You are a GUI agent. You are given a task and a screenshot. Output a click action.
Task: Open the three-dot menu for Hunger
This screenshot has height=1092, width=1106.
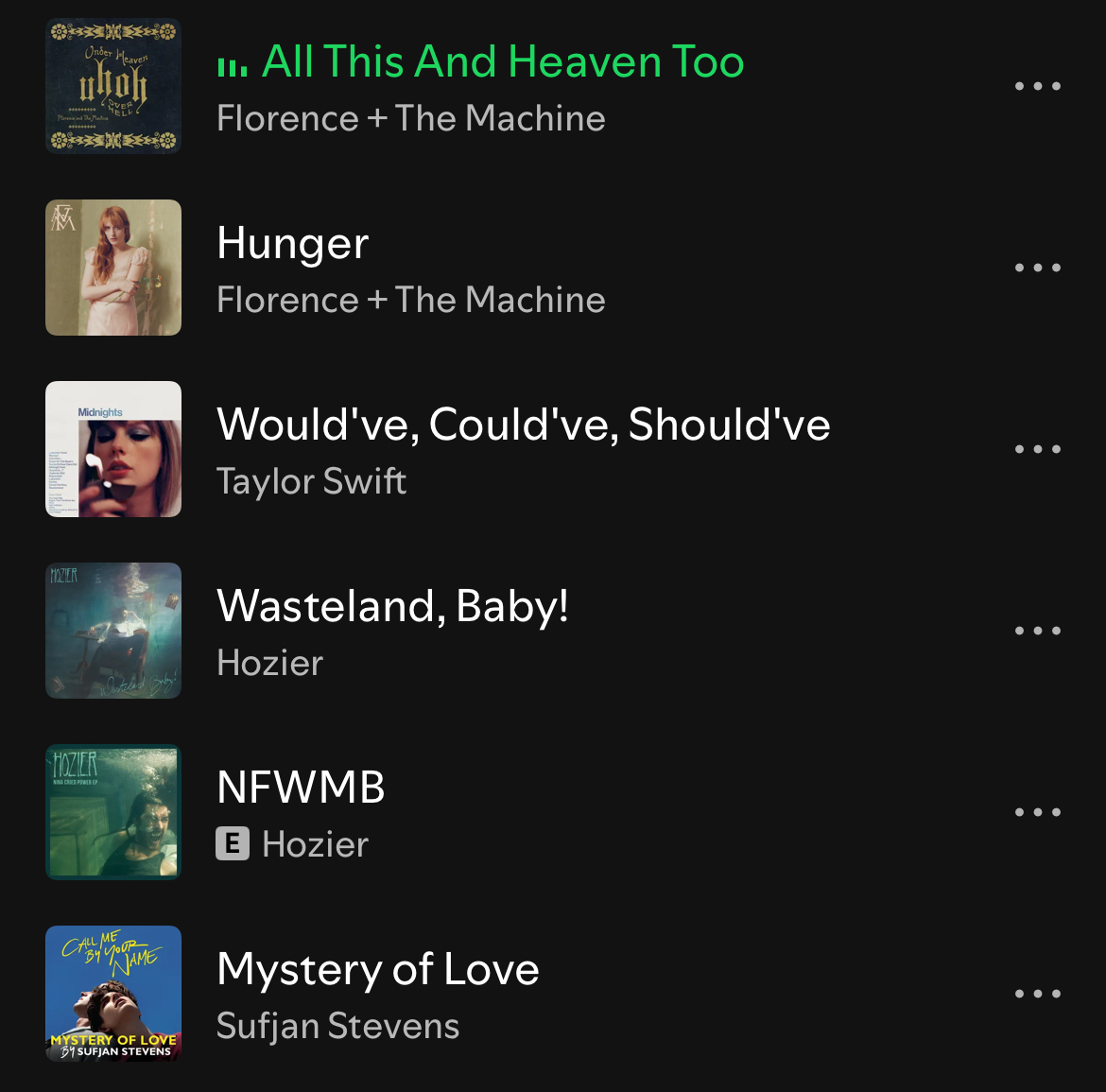(x=1037, y=268)
